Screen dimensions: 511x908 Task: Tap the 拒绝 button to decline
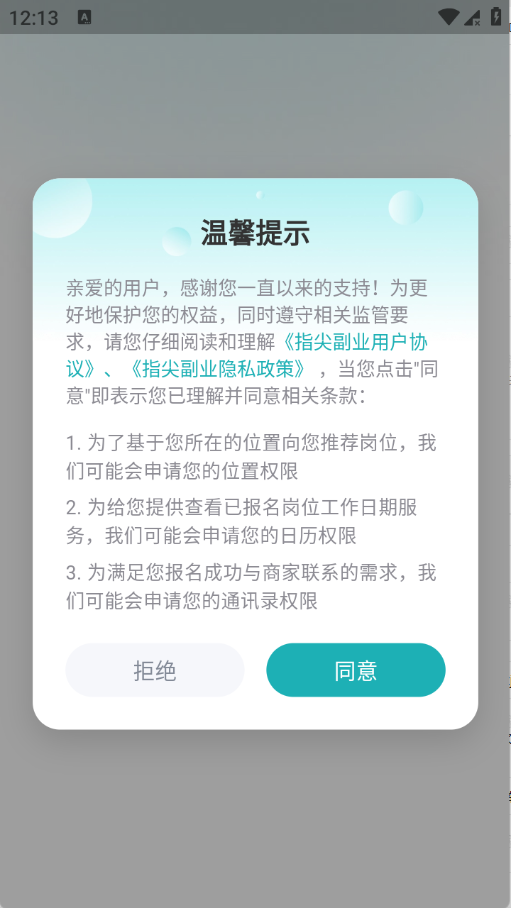click(155, 670)
